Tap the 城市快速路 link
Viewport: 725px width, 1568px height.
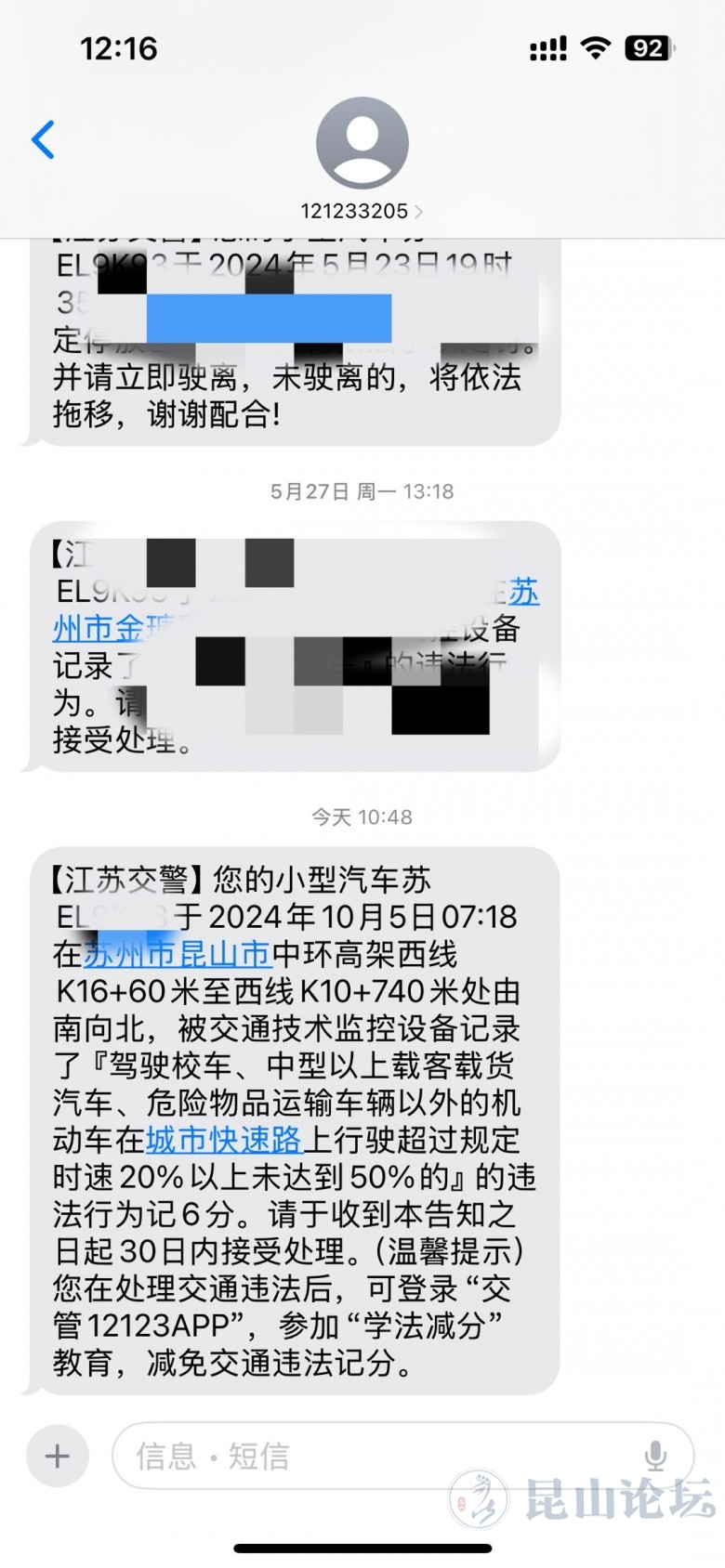[x=224, y=1140]
